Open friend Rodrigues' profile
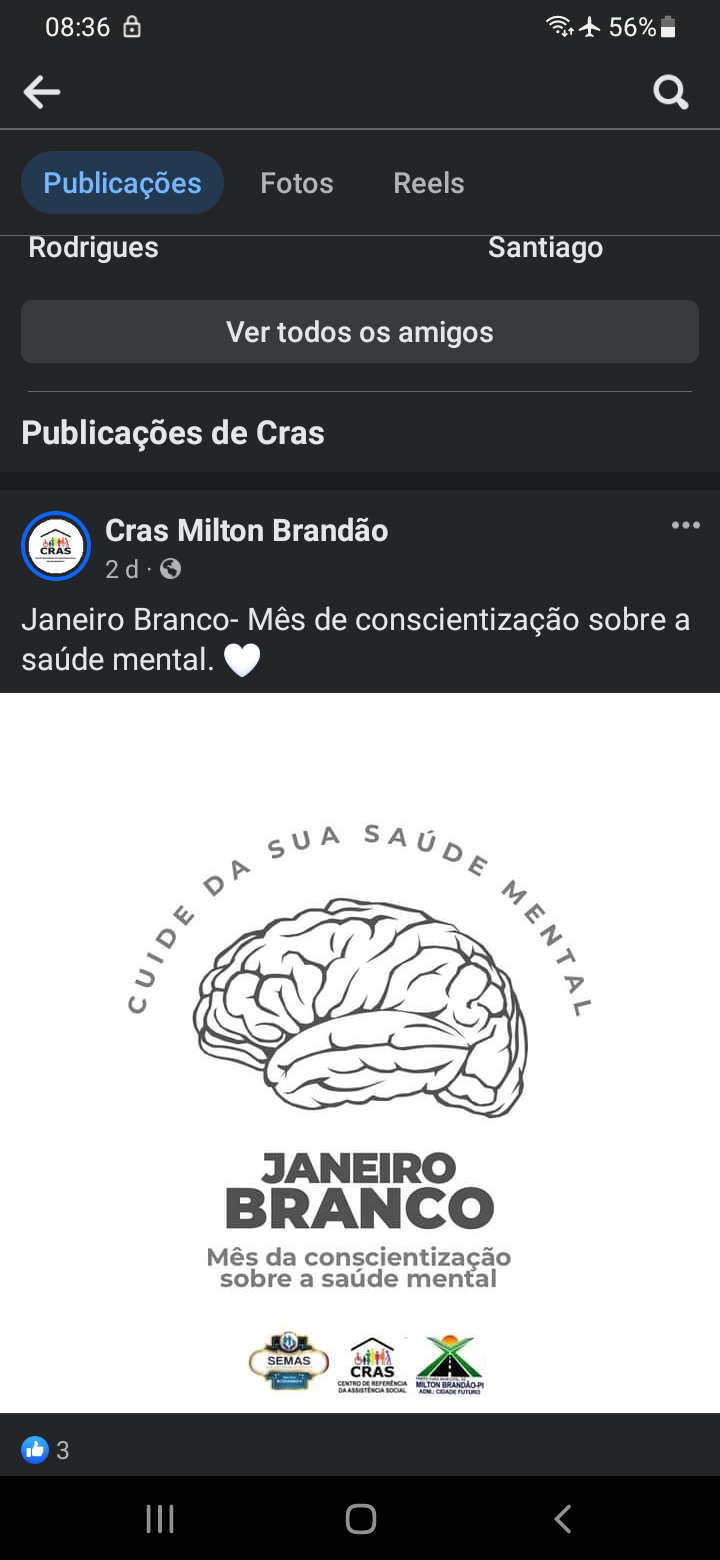This screenshot has width=720, height=1560. point(93,247)
